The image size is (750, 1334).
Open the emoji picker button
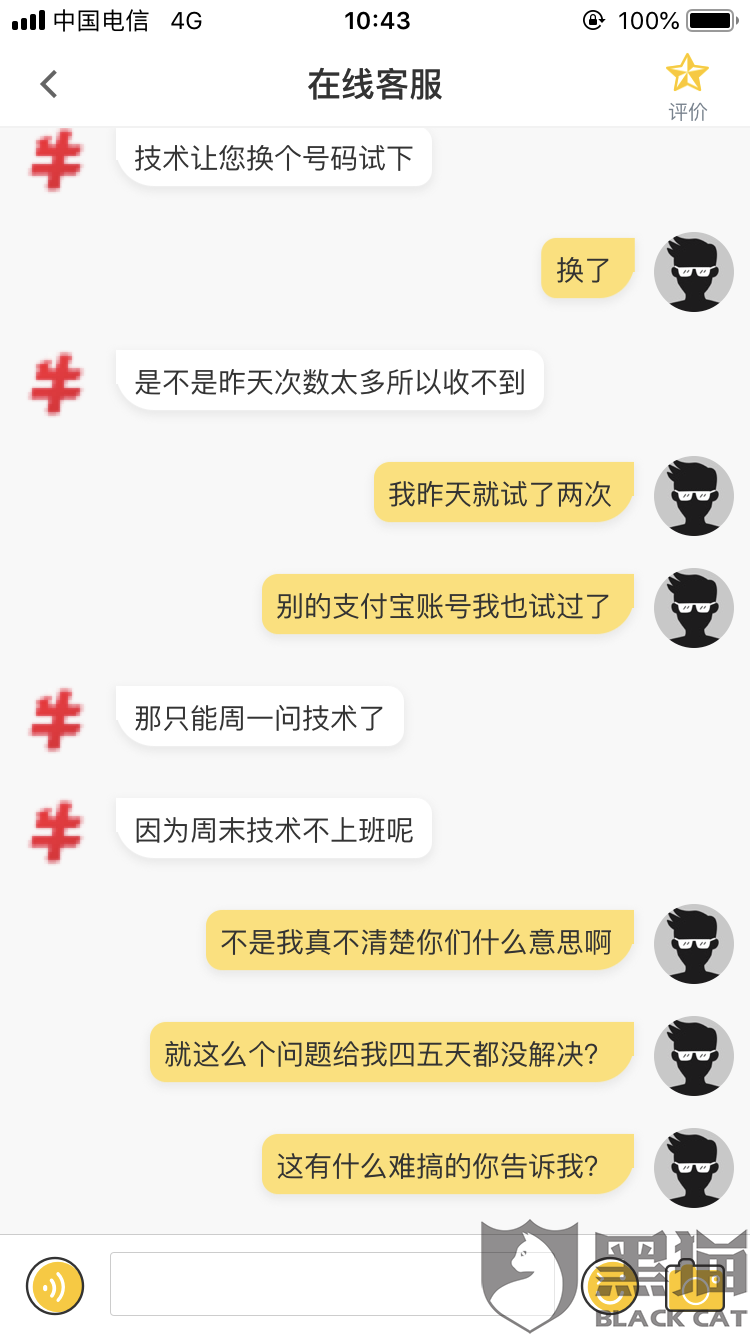[x=610, y=1285]
